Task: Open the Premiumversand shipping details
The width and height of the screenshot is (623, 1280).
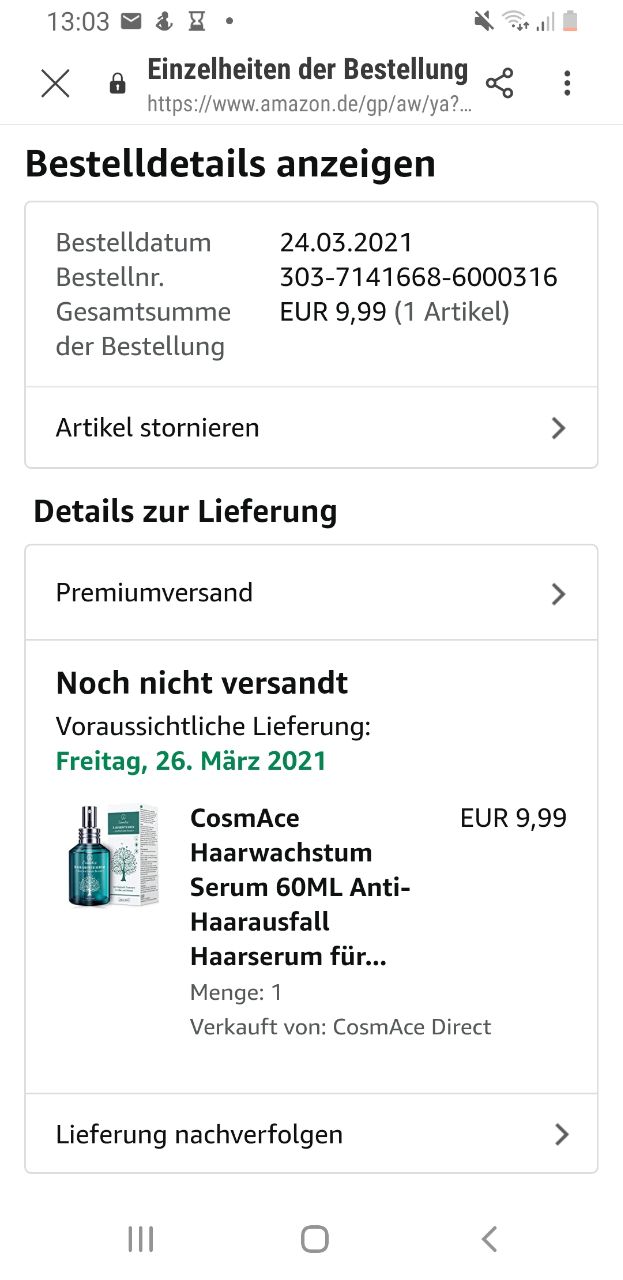Action: click(x=311, y=593)
